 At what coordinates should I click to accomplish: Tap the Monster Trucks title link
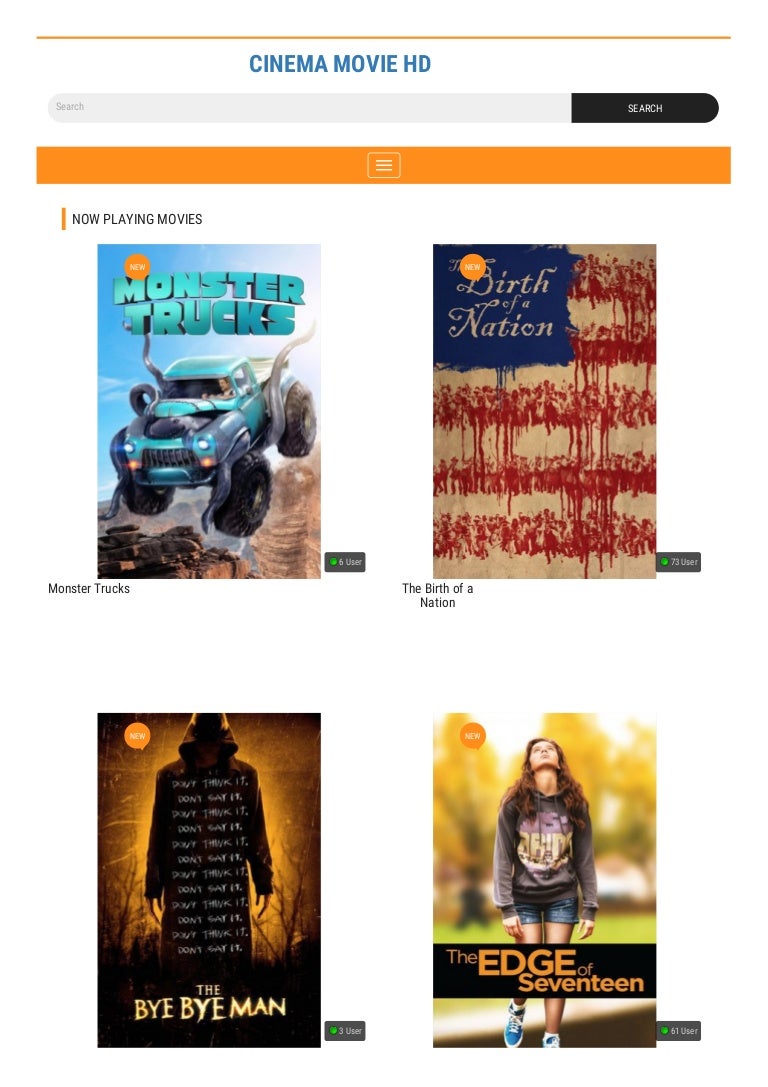click(89, 589)
